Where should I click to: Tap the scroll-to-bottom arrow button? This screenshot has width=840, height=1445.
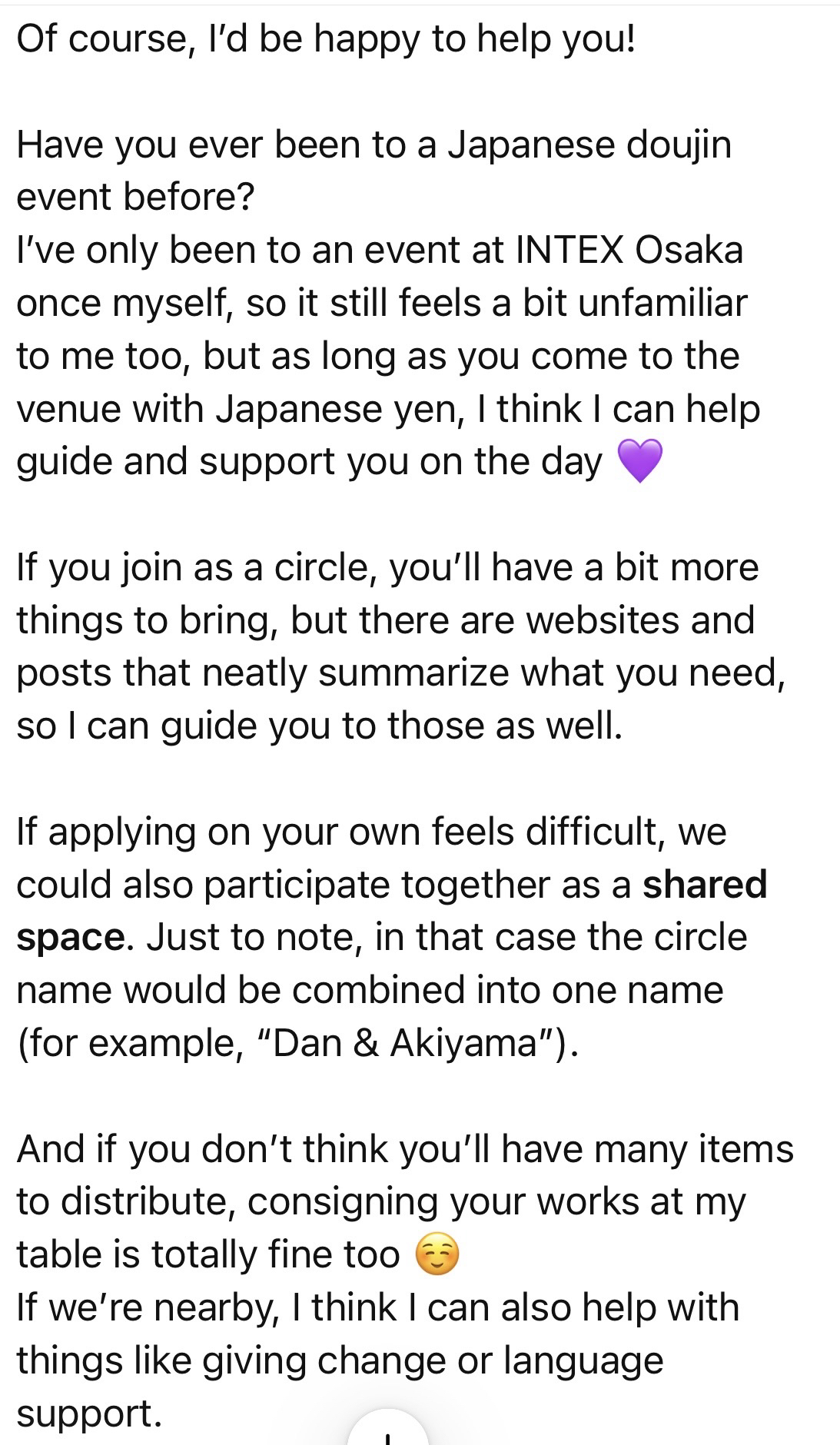[x=388, y=1431]
